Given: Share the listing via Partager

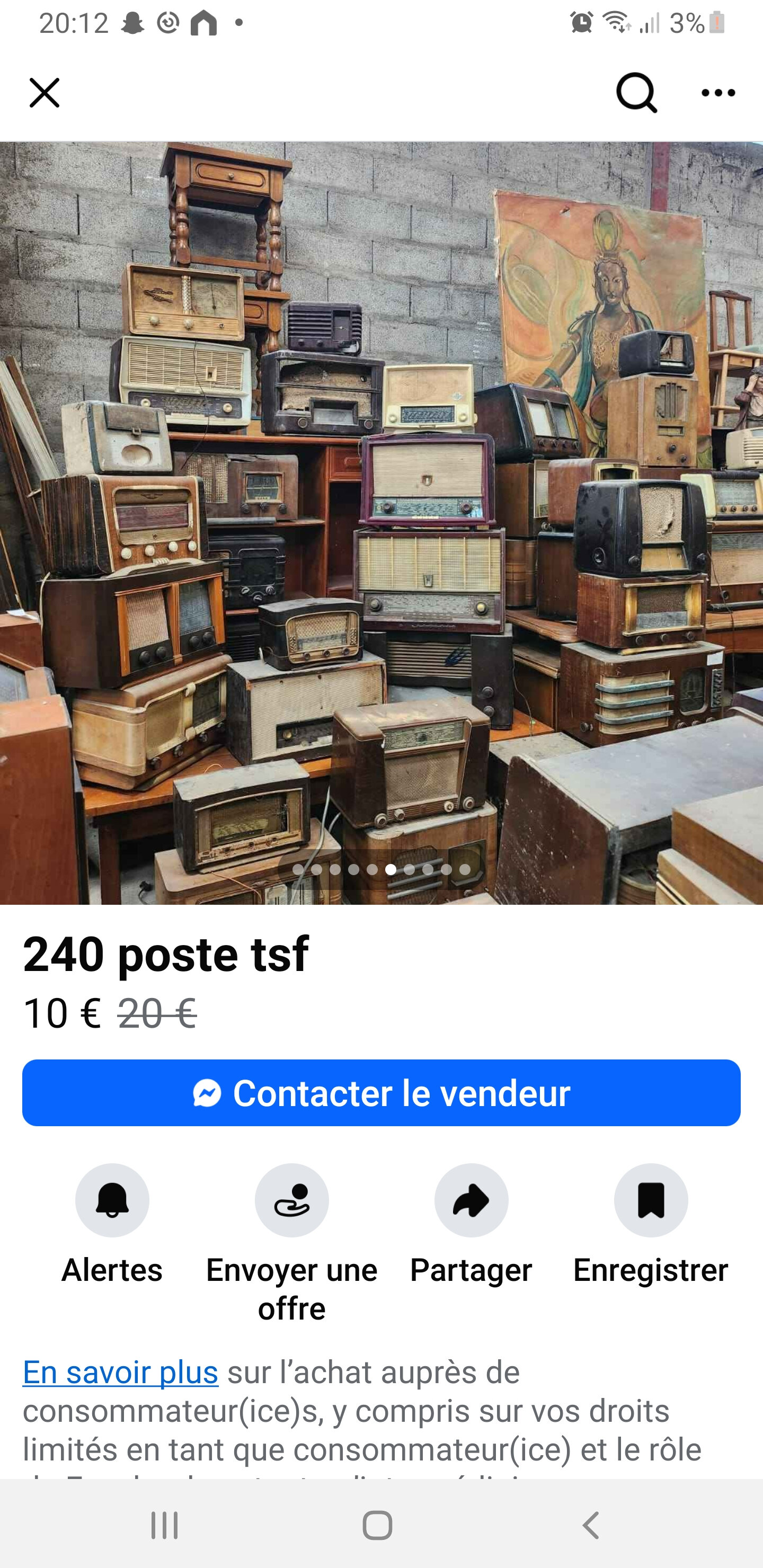Looking at the screenshot, I should [472, 1200].
